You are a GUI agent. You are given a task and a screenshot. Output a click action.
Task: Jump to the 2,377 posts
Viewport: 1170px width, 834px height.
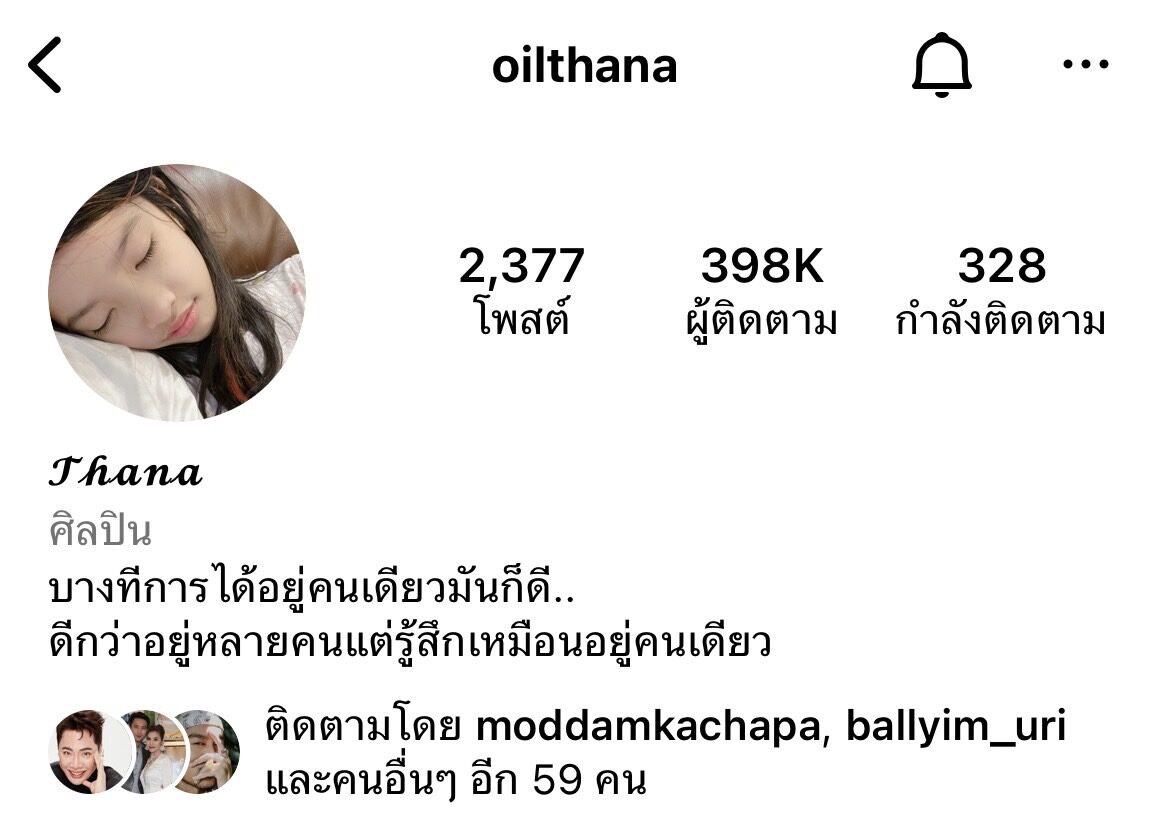coord(521,292)
